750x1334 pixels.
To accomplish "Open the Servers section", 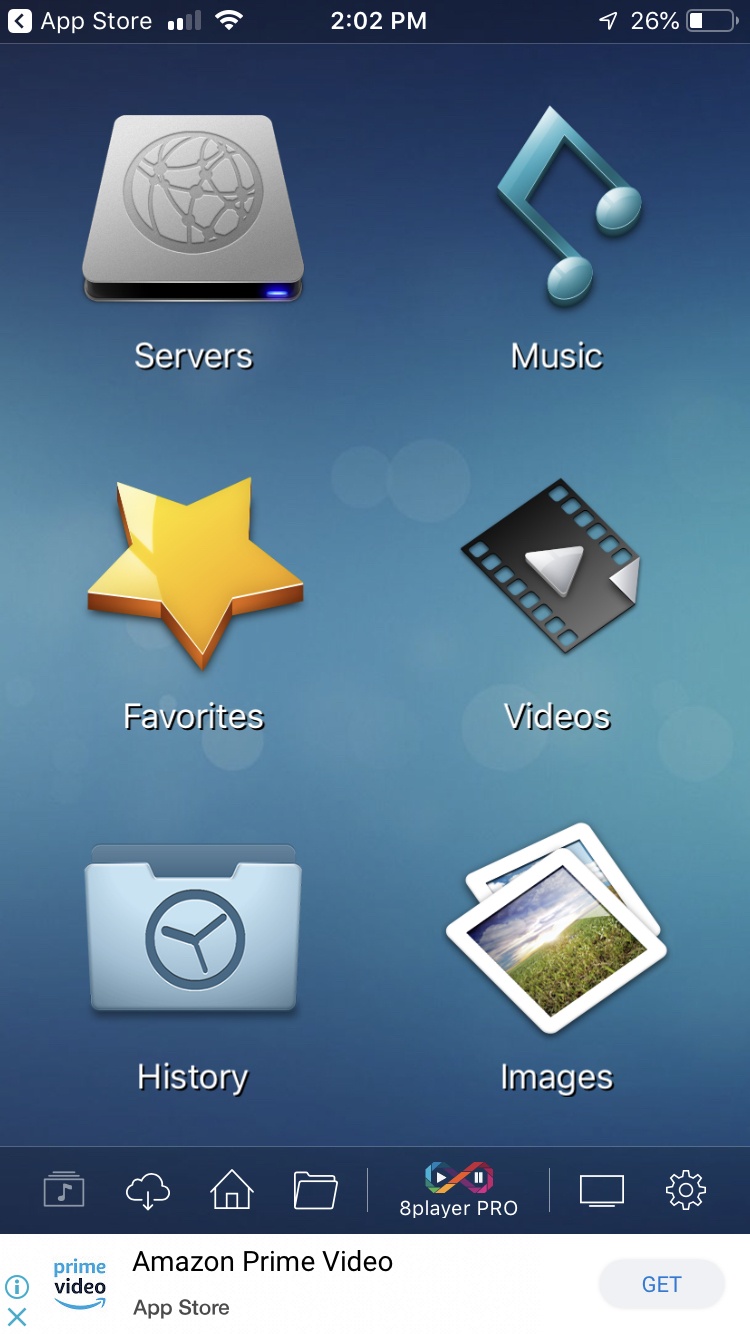I will pos(193,240).
